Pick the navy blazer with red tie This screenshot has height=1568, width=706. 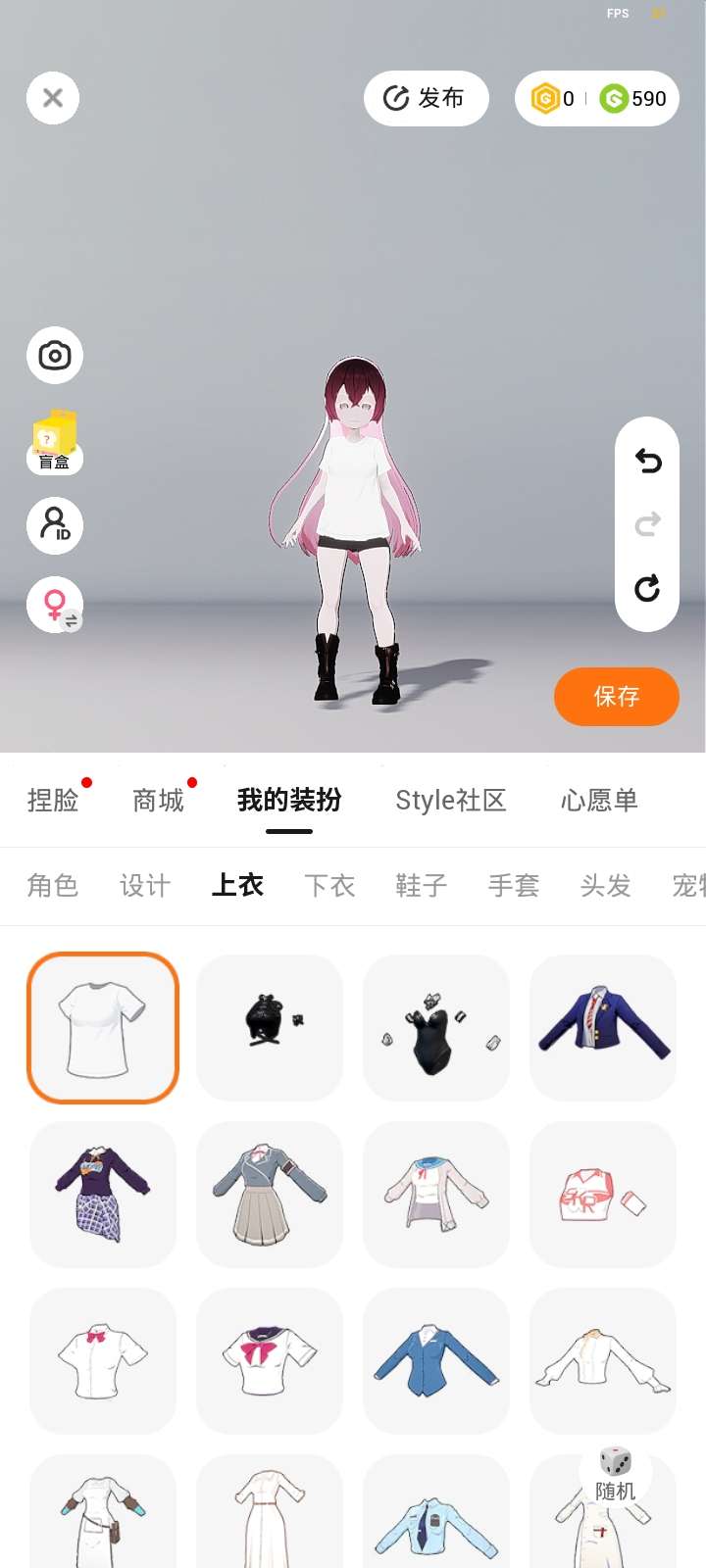coord(603,1027)
